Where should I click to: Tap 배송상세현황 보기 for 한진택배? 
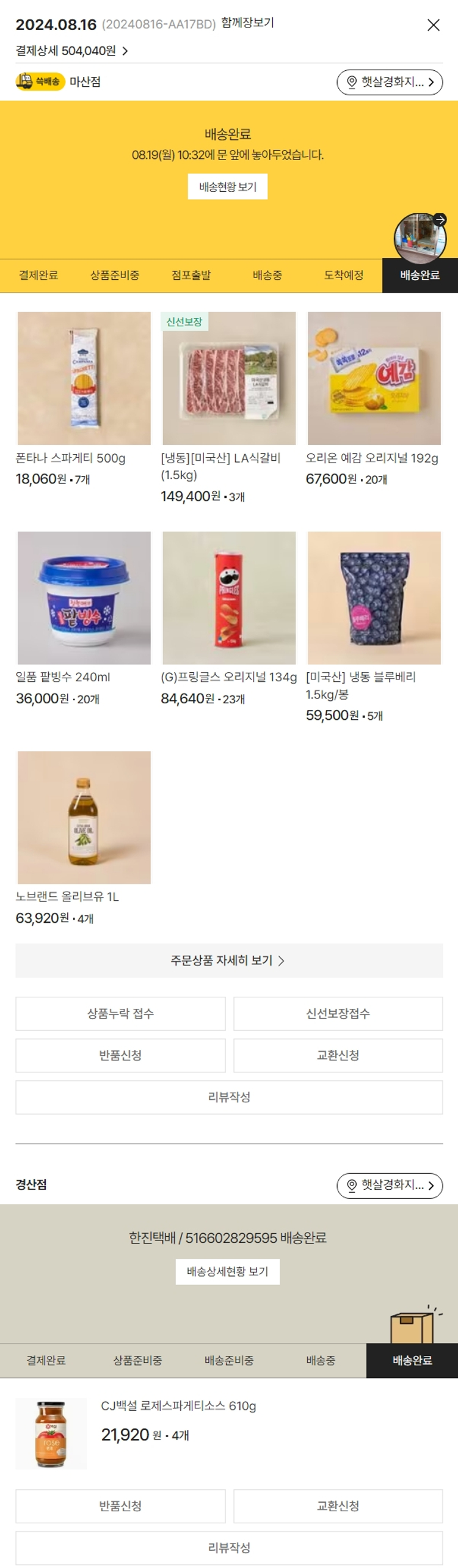[227, 1271]
